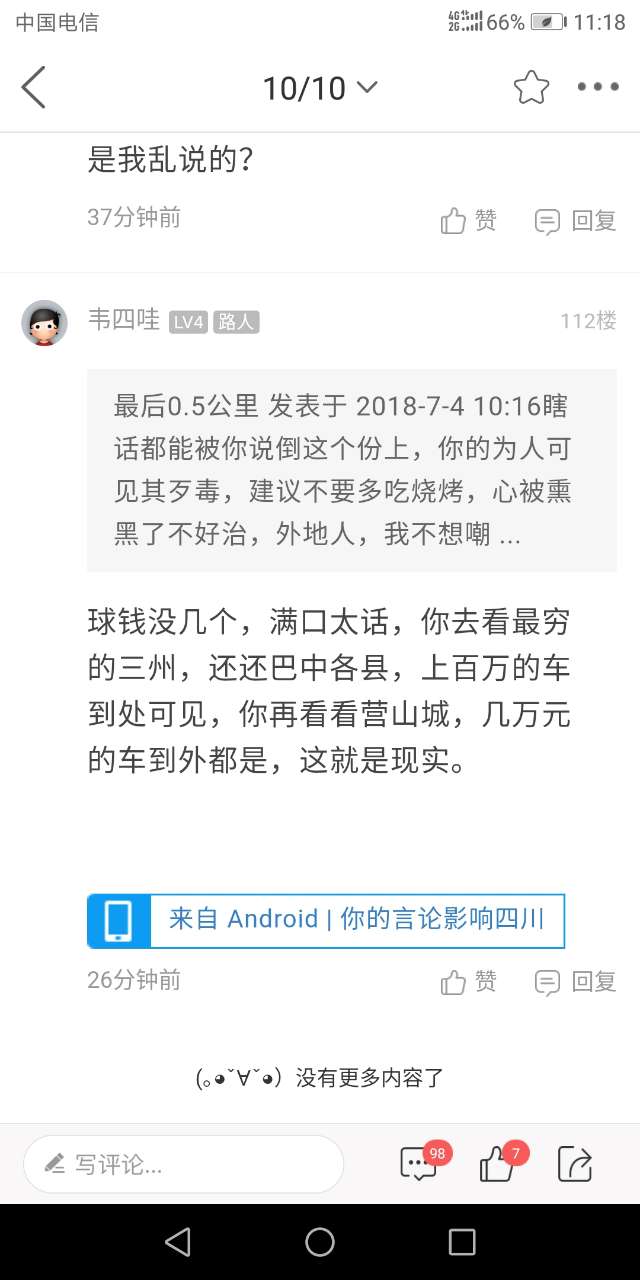Like the comment posted 37分钟前
This screenshot has height=1280, width=640.
click(468, 220)
